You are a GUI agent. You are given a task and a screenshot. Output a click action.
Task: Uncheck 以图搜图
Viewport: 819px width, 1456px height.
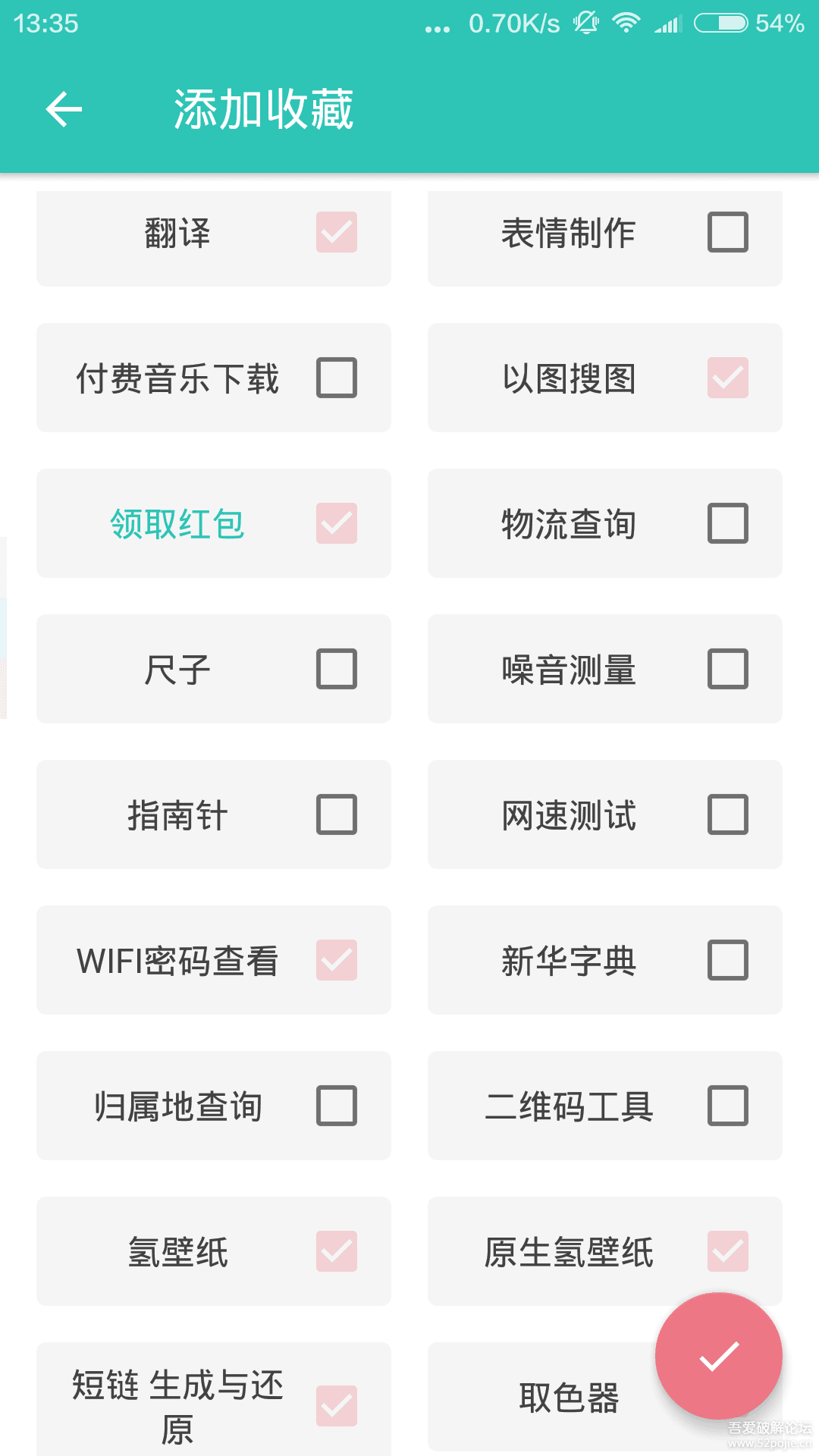pyautogui.click(x=728, y=378)
